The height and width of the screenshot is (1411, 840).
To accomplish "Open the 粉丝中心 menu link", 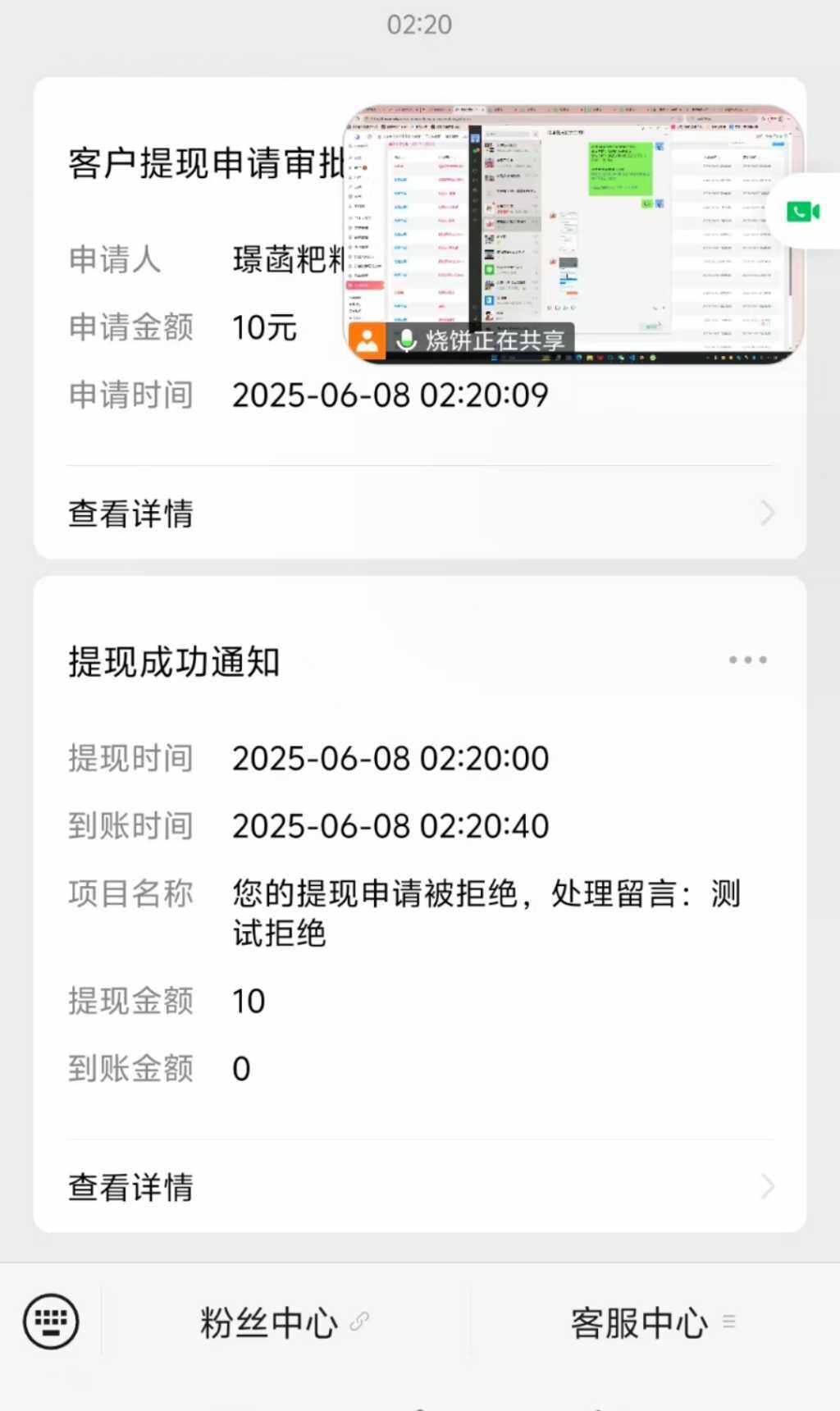I will coord(283,1322).
